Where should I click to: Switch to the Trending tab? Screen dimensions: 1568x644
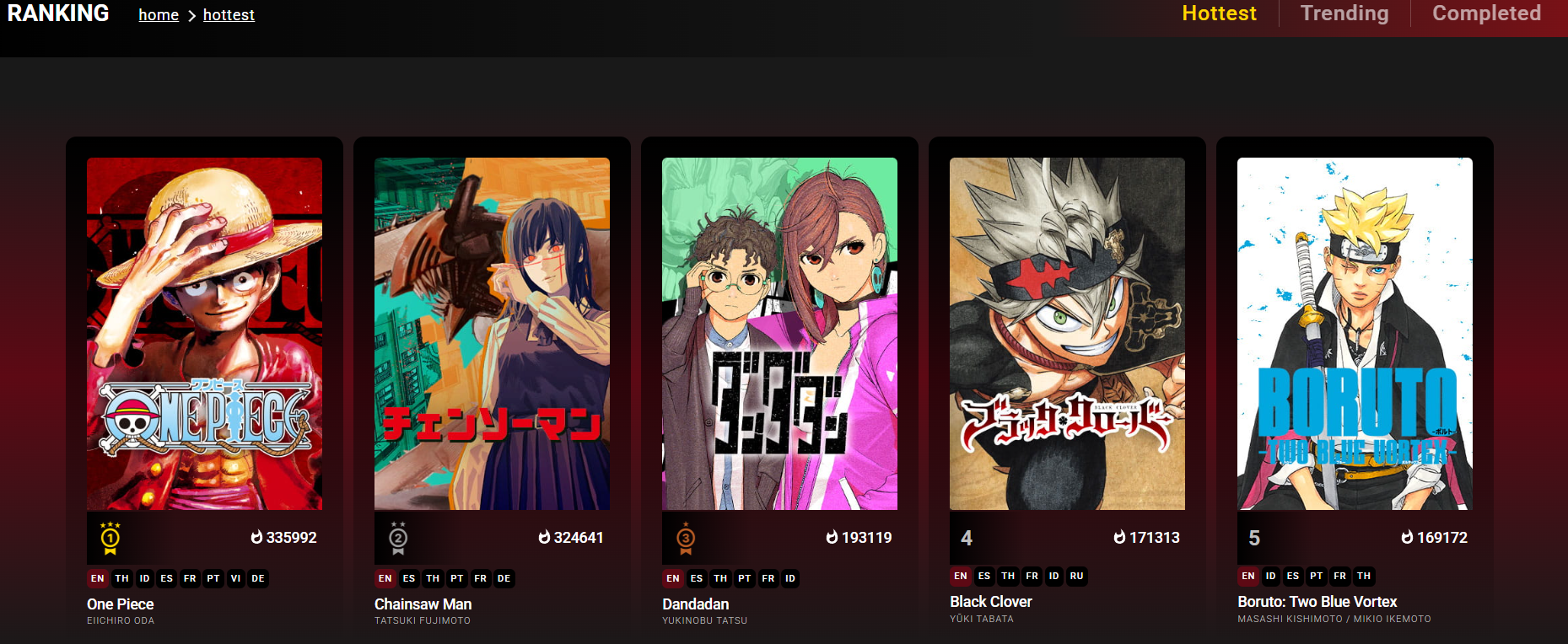(x=1344, y=13)
